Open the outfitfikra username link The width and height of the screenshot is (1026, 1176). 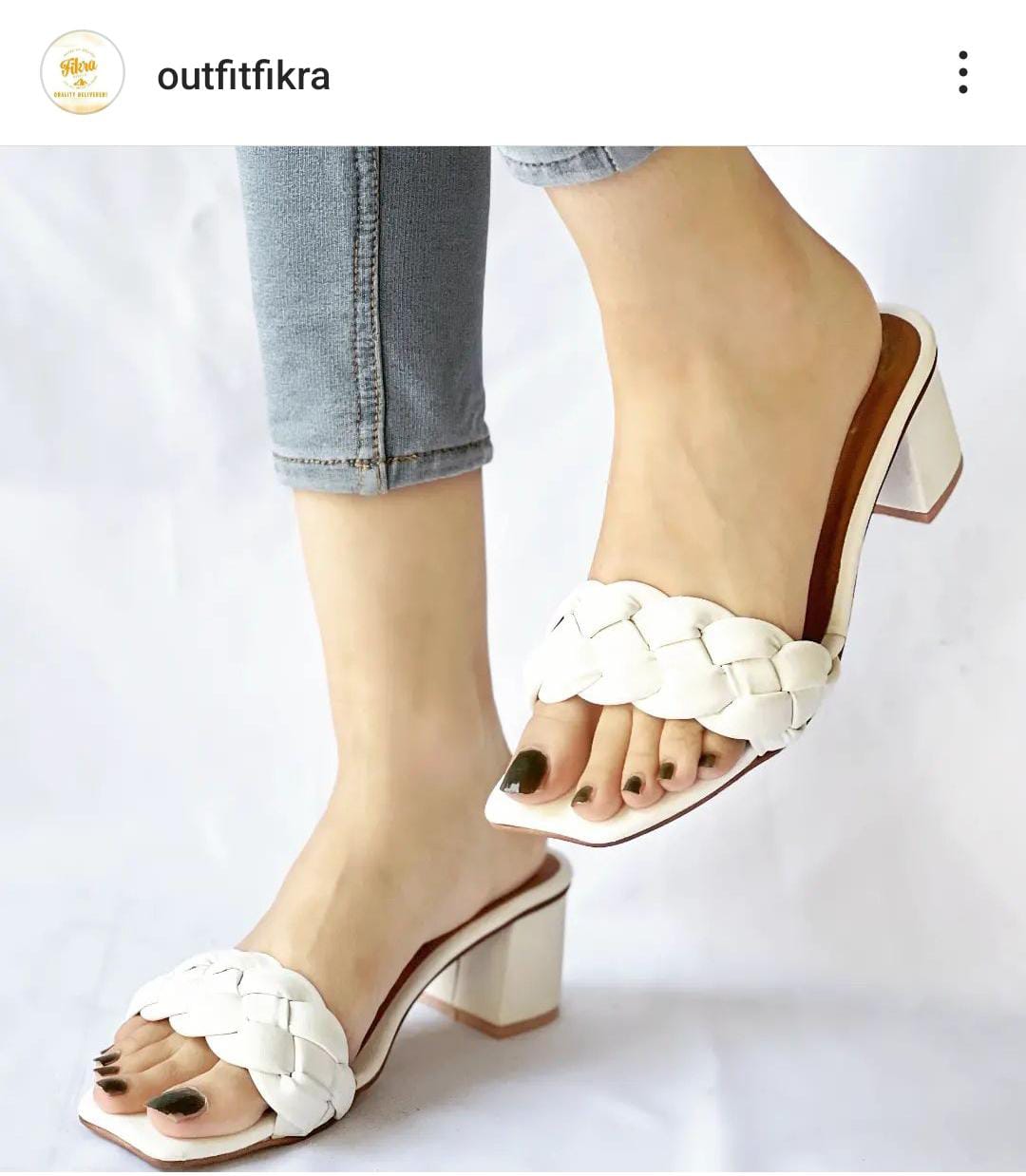coord(243,76)
